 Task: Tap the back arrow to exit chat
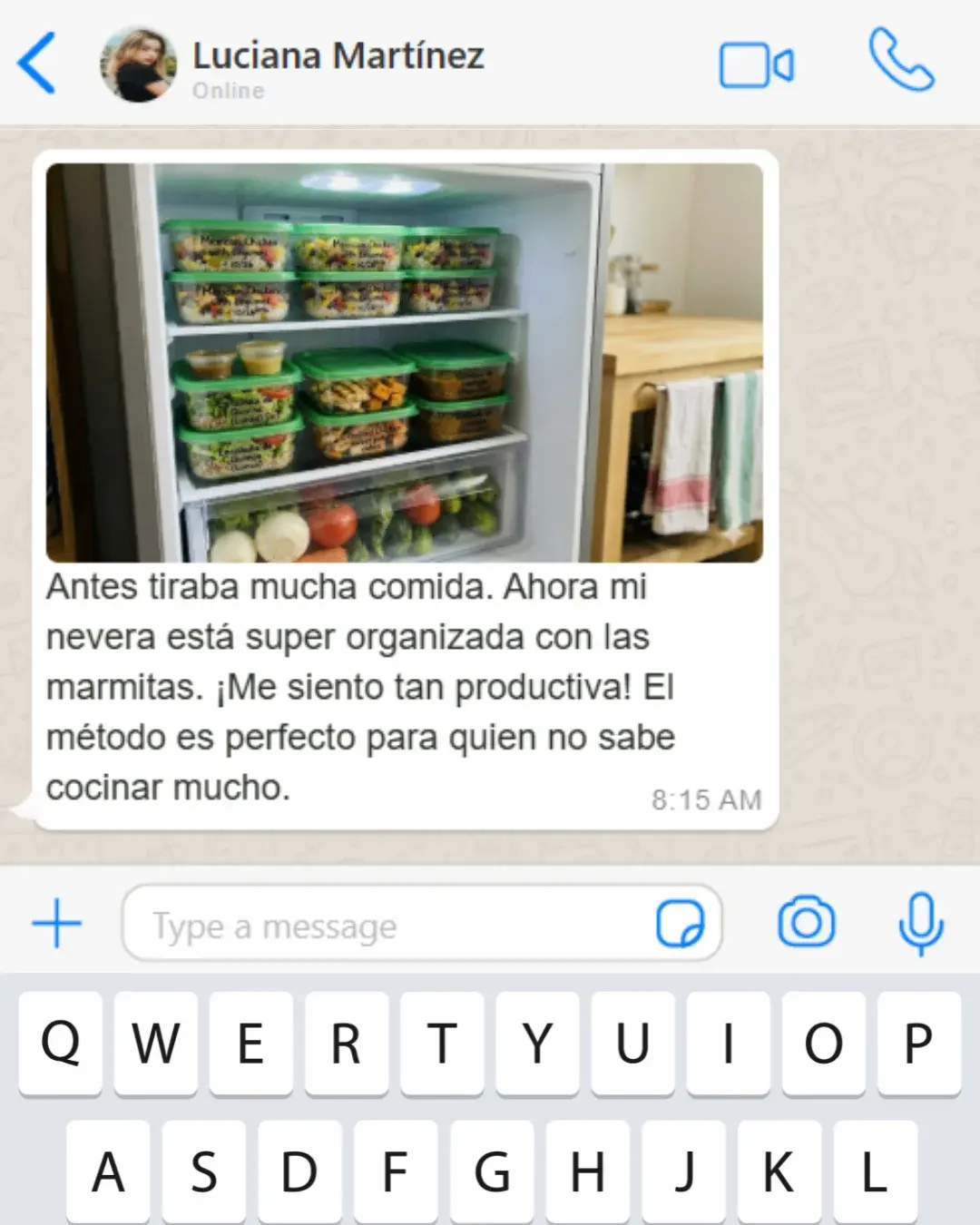tap(34, 64)
